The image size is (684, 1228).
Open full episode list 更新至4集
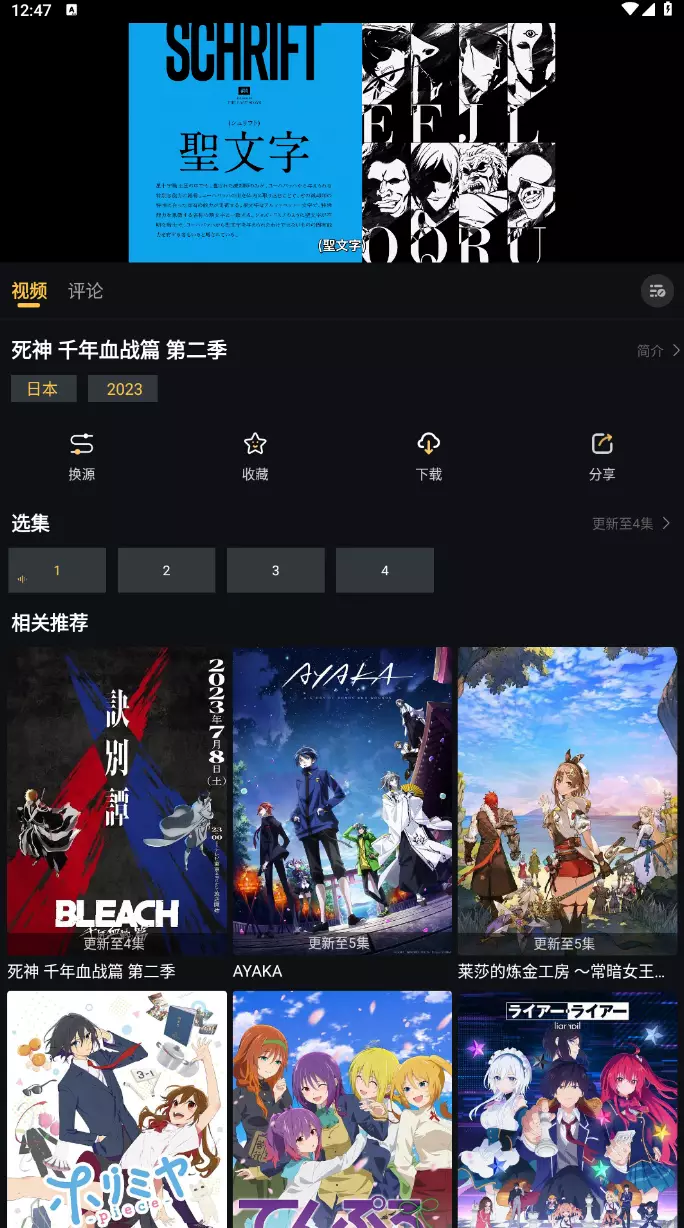tap(631, 523)
